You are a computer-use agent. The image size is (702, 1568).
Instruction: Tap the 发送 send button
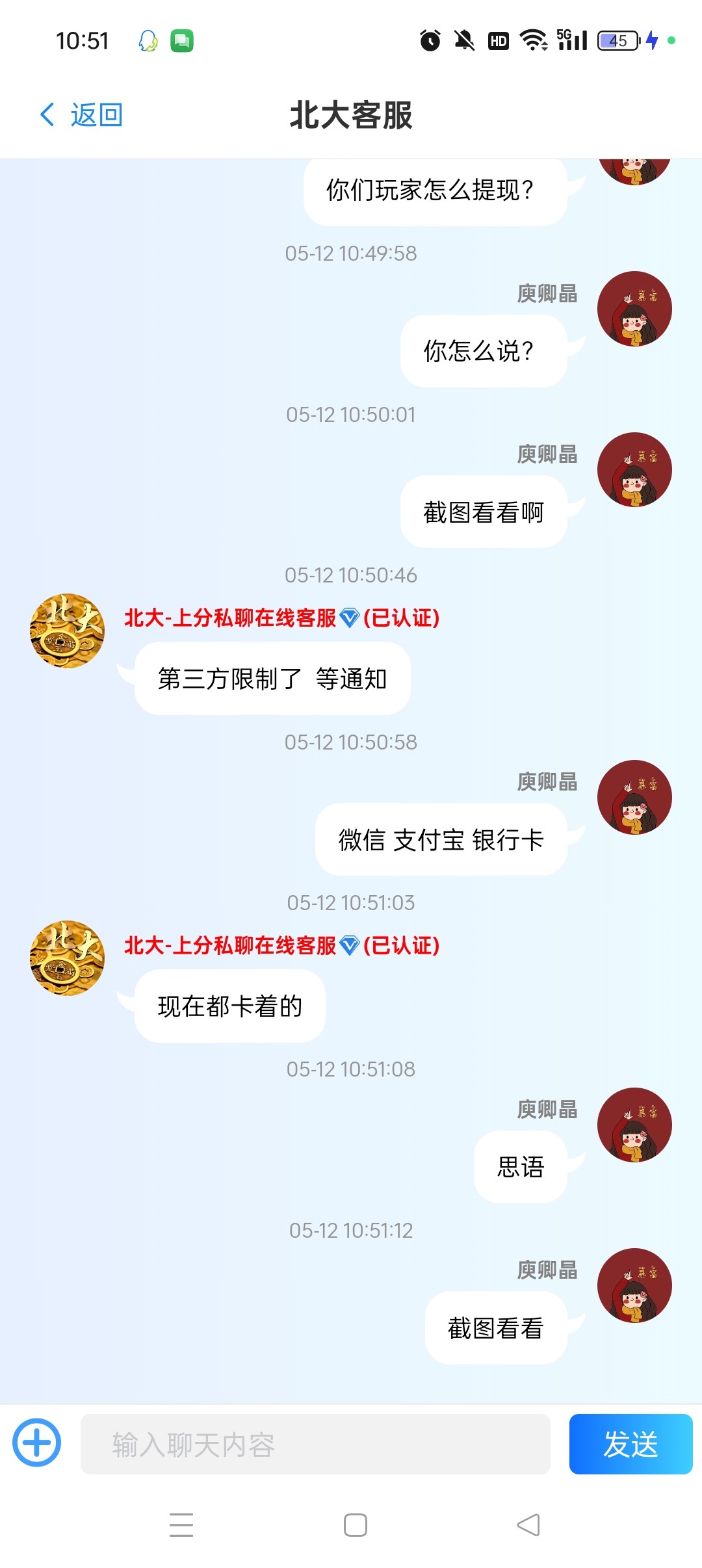[x=630, y=1443]
